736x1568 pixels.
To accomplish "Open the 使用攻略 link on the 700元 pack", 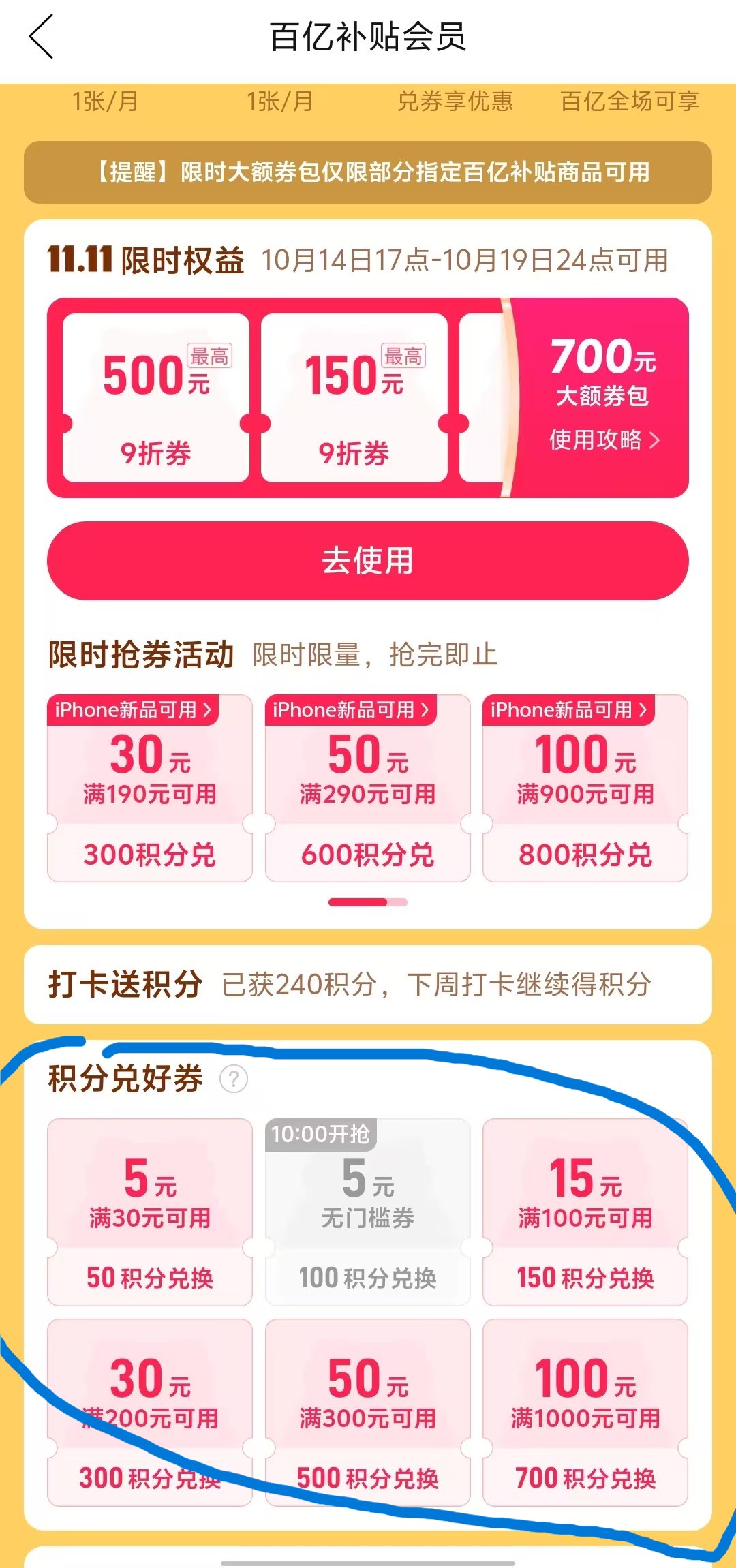I will pyautogui.click(x=604, y=440).
